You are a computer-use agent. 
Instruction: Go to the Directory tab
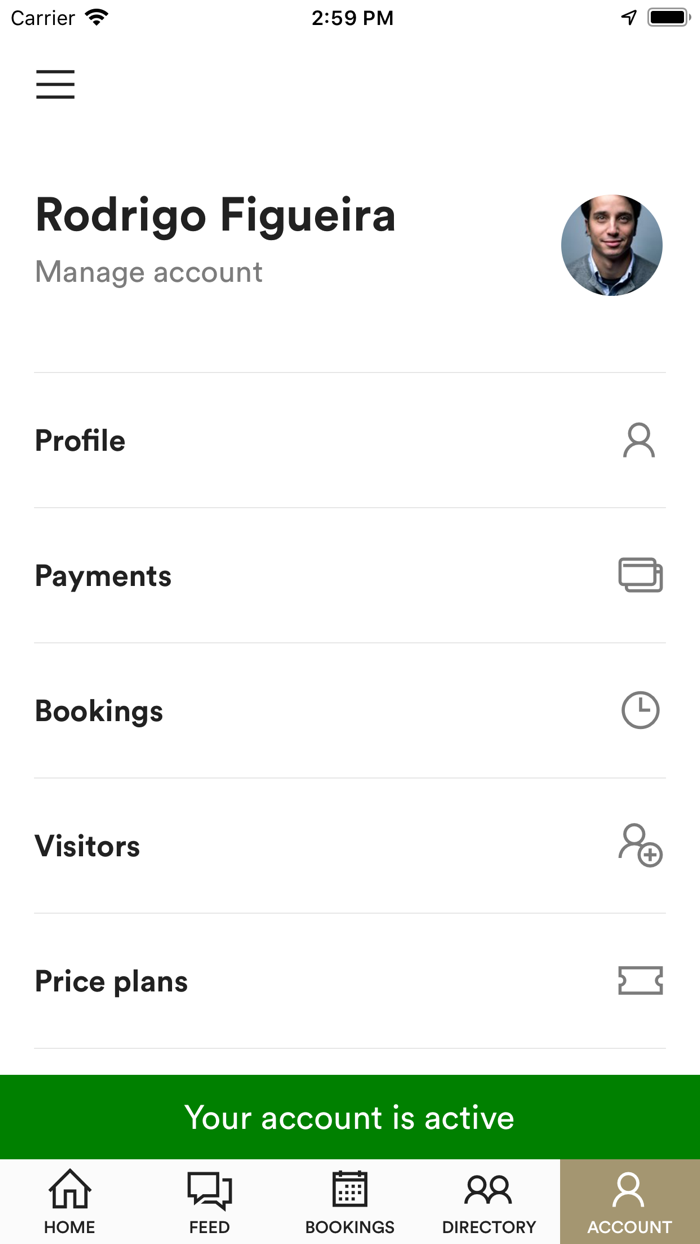(489, 1203)
